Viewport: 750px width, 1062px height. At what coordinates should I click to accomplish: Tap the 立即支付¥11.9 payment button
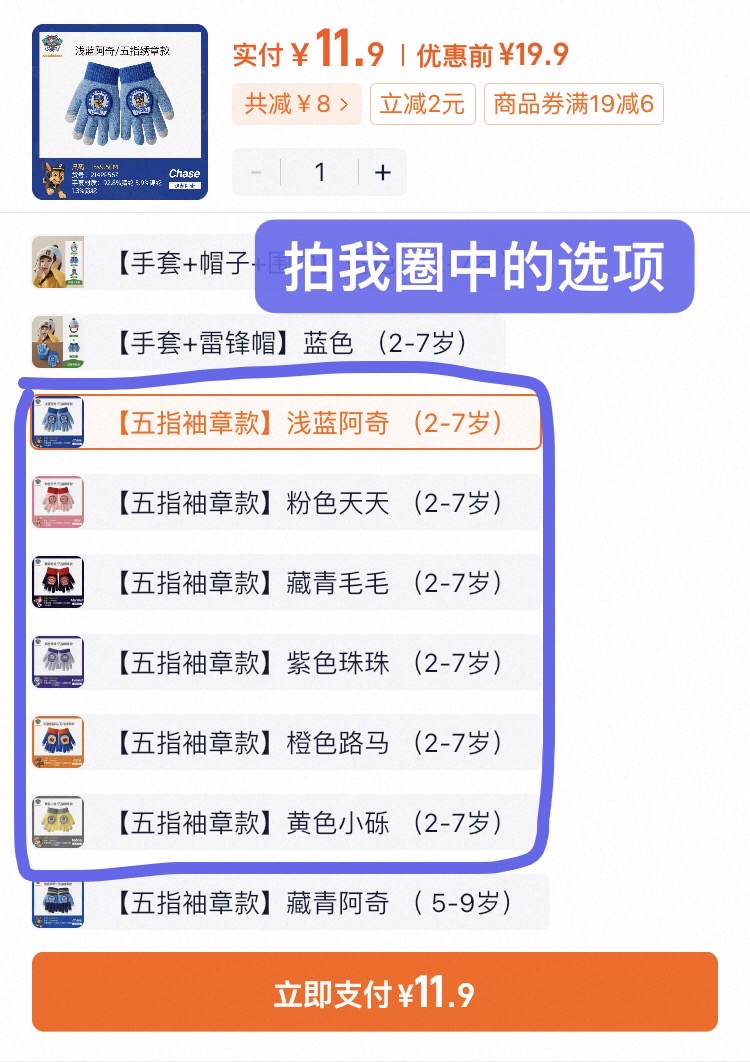click(x=375, y=993)
